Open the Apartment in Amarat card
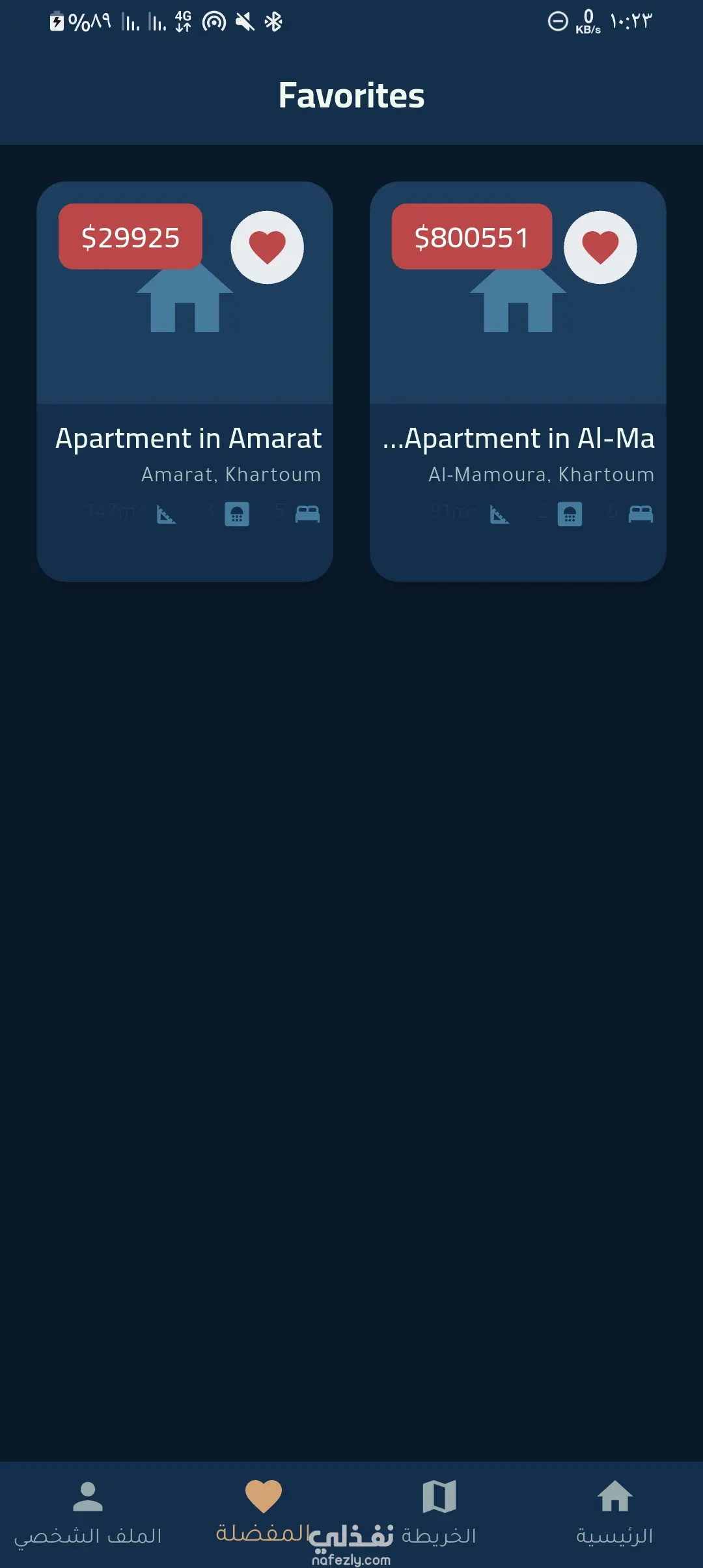 [x=185, y=438]
